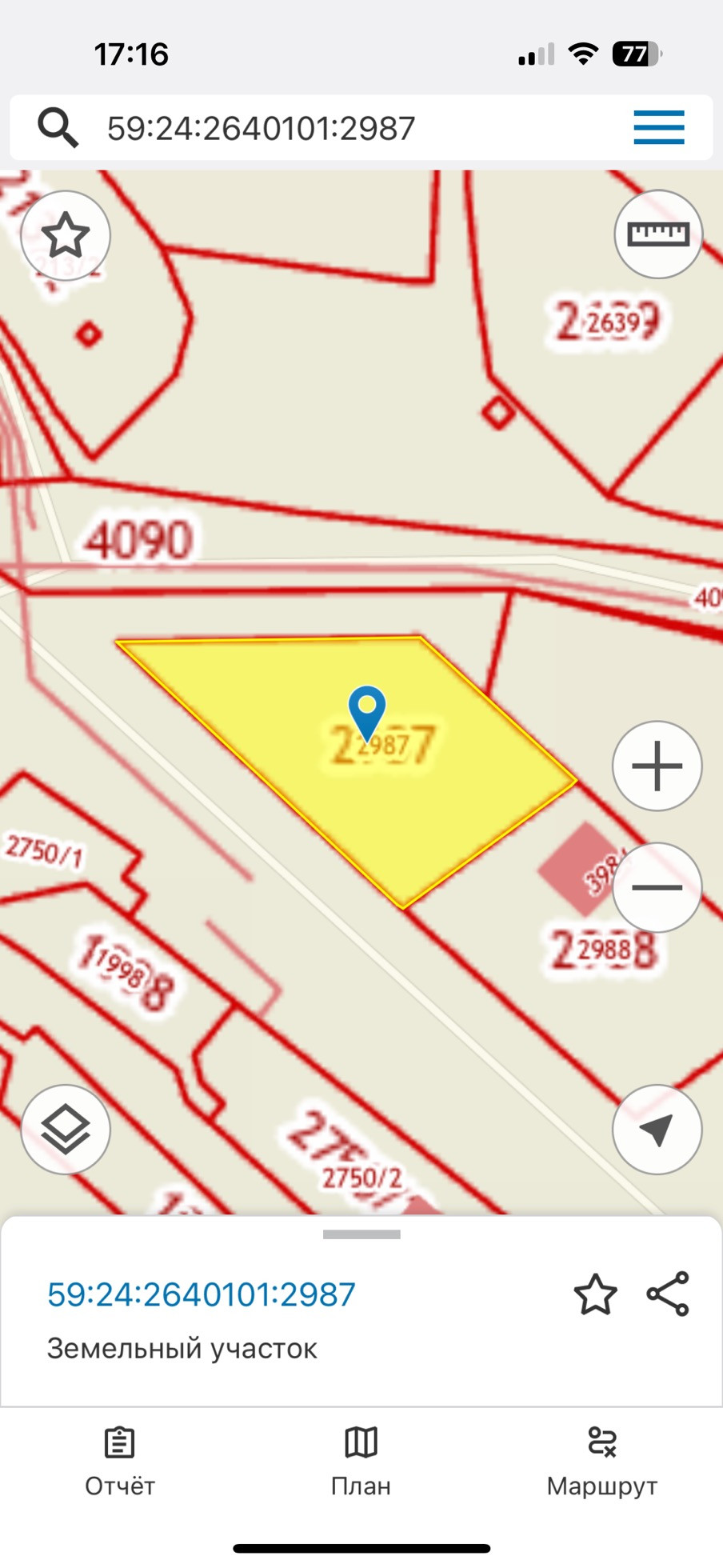
Task: Zoom in on the map
Action: click(x=657, y=766)
